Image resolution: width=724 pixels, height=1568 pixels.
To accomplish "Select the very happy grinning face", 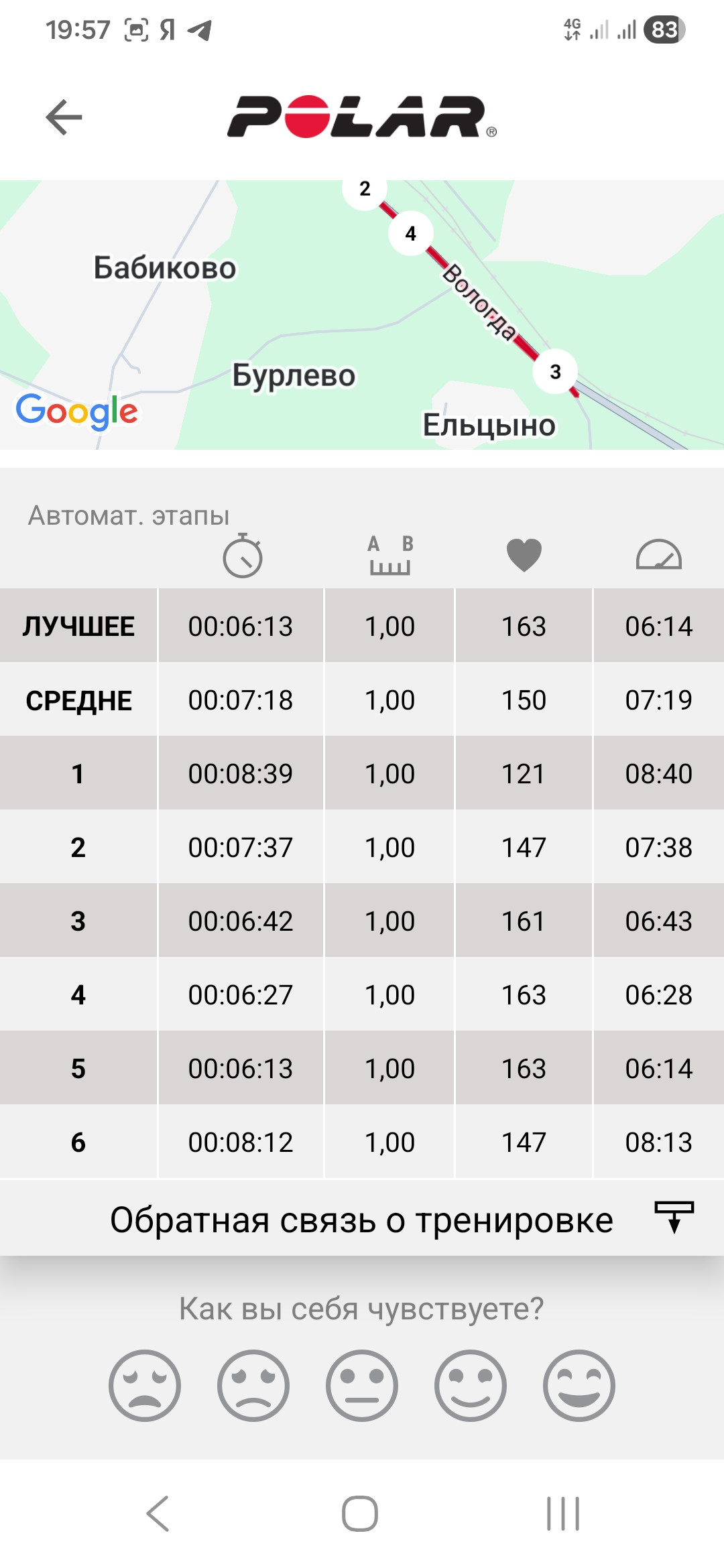I will coord(579,1385).
